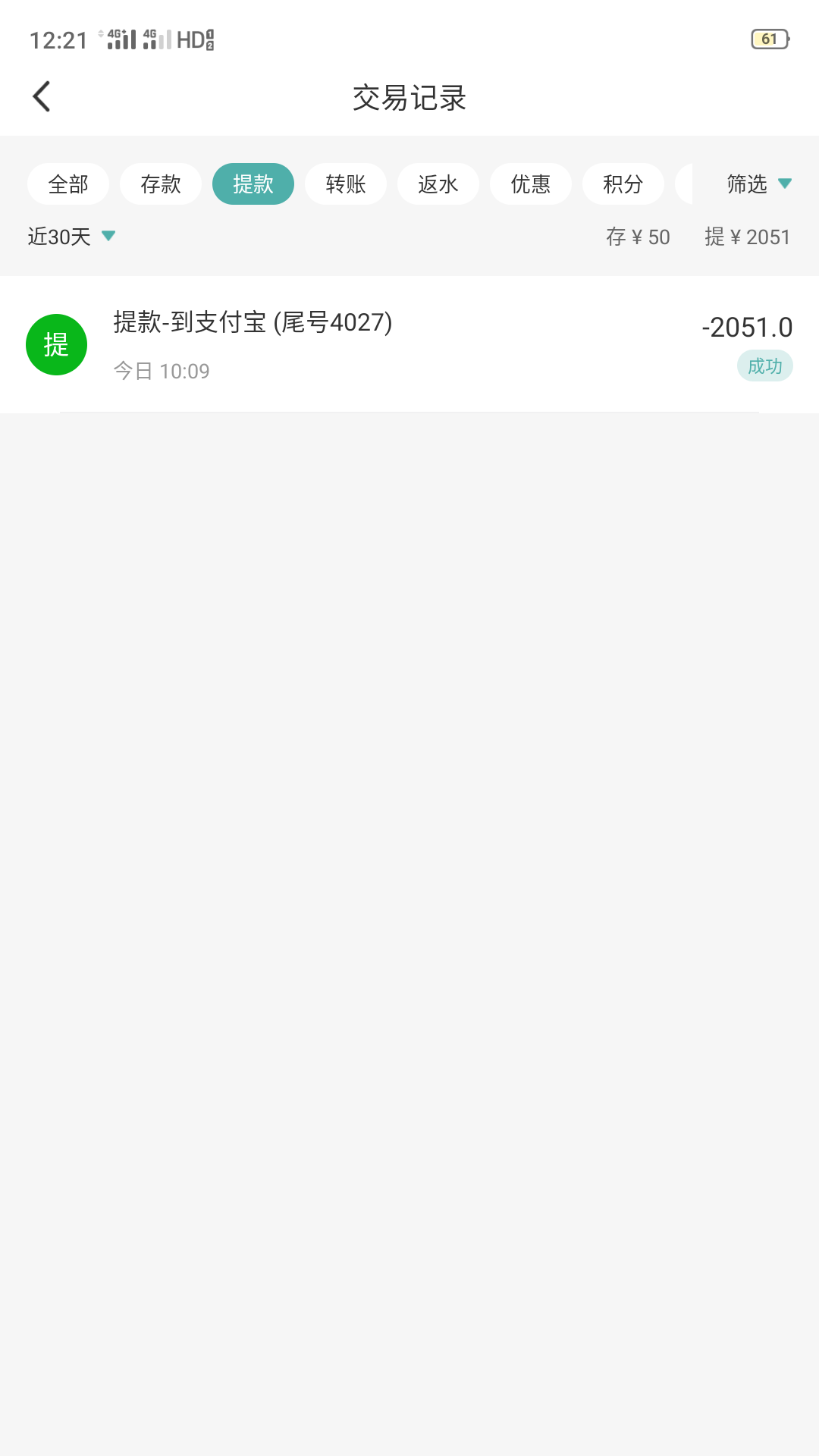The height and width of the screenshot is (1456, 819).
Task: Select the 提款 chip
Action: pyautogui.click(x=253, y=184)
